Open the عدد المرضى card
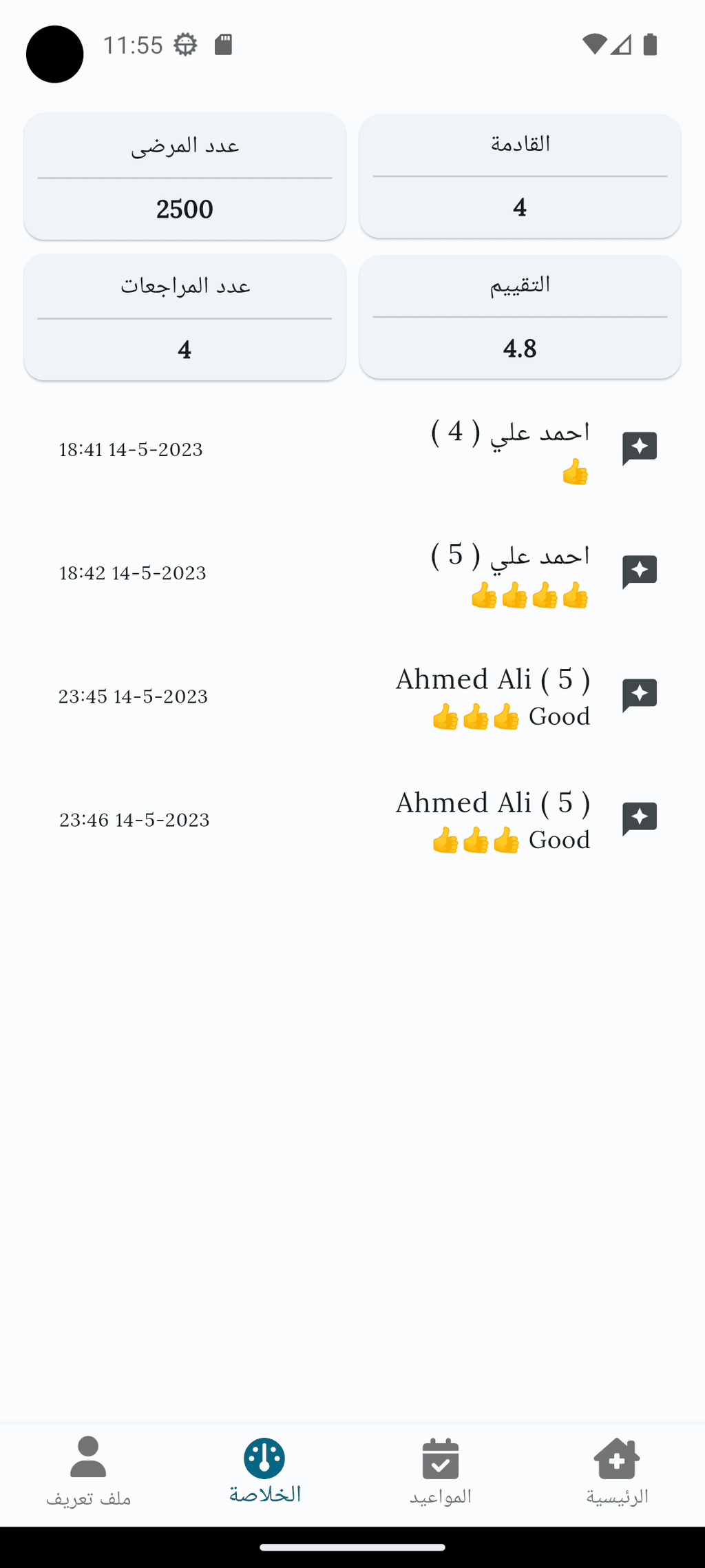The width and height of the screenshot is (705, 1568). point(185,177)
